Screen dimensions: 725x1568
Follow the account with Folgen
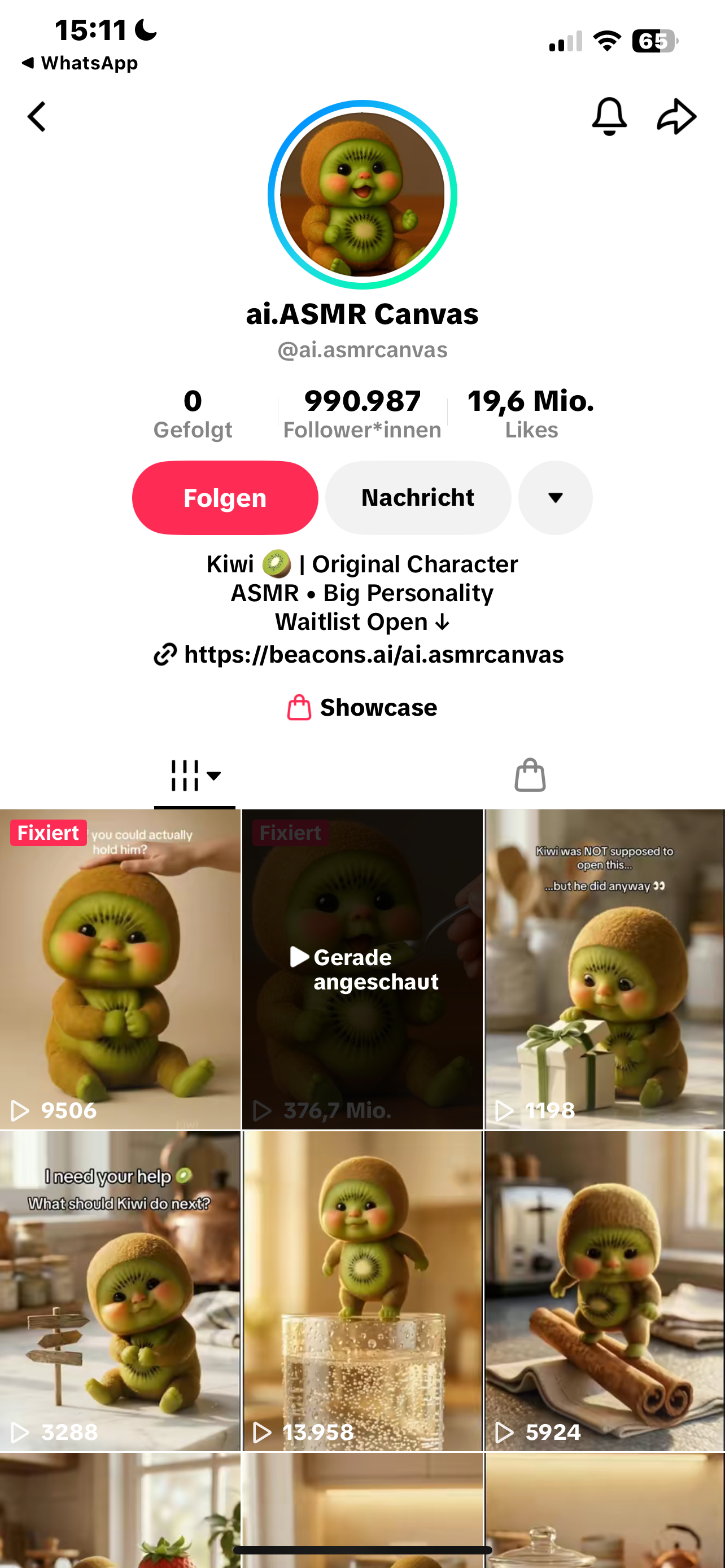coord(225,497)
